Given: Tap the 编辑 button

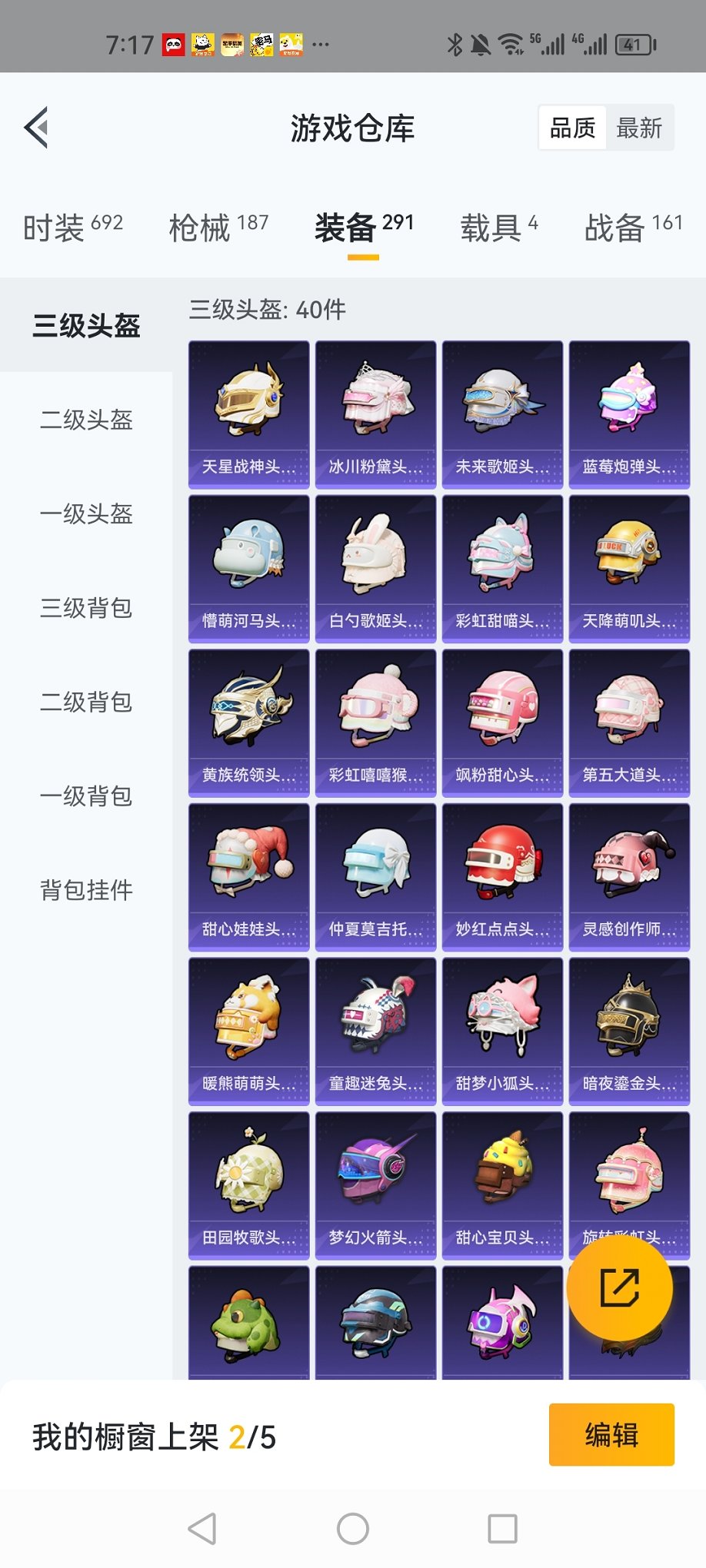Looking at the screenshot, I should click(611, 1436).
